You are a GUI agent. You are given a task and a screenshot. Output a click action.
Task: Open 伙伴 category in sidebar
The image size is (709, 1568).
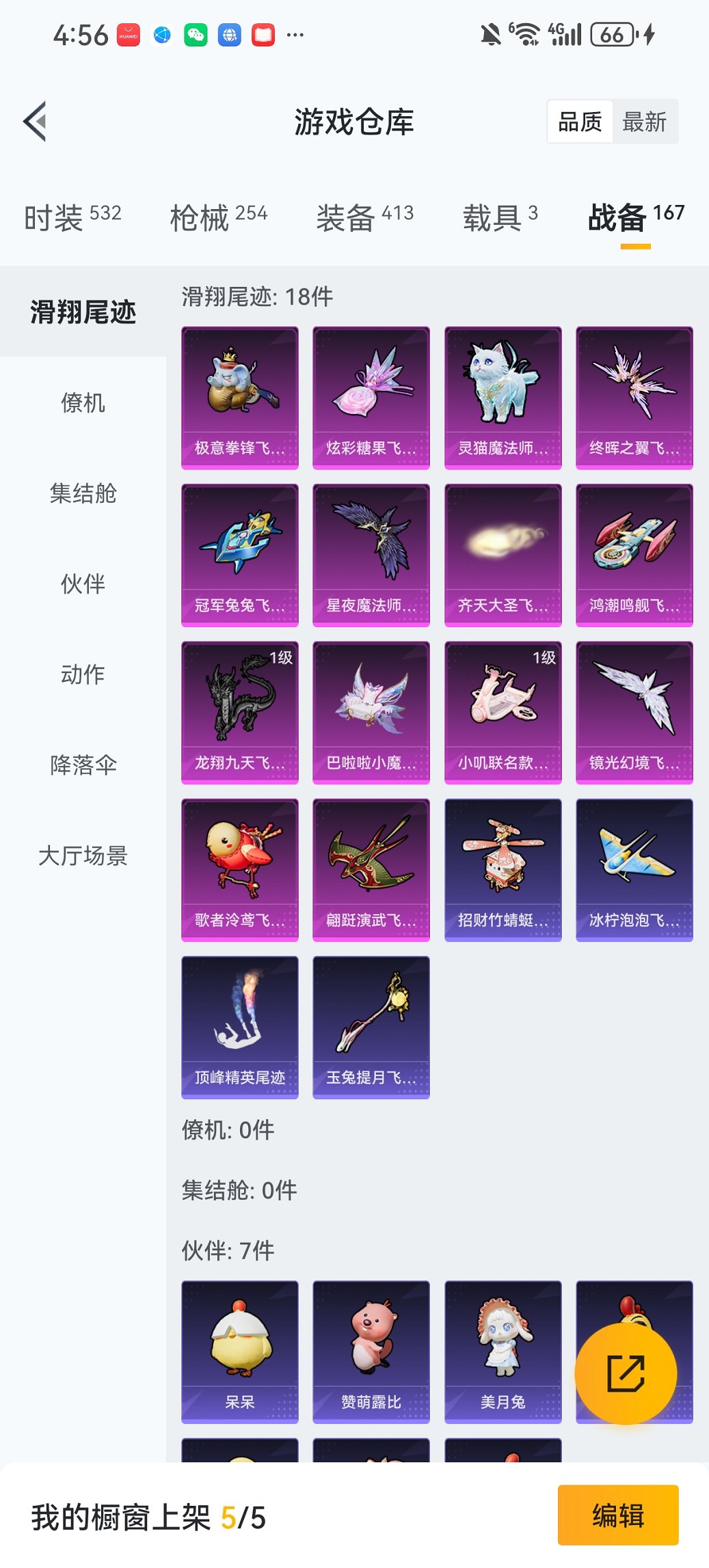tap(83, 584)
